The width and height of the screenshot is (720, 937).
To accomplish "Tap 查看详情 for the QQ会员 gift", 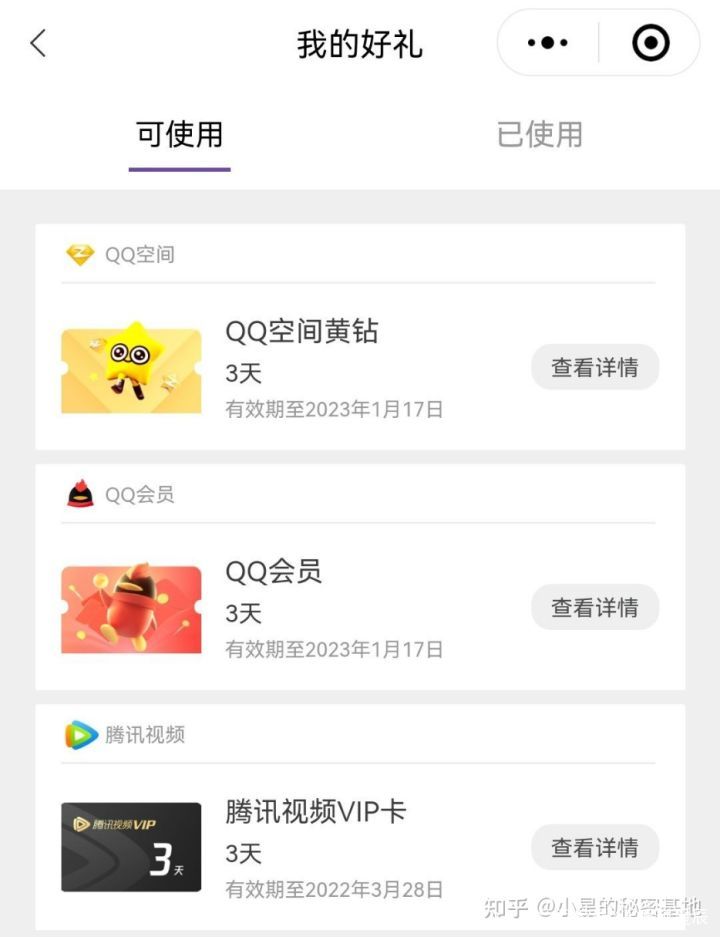I will click(595, 607).
